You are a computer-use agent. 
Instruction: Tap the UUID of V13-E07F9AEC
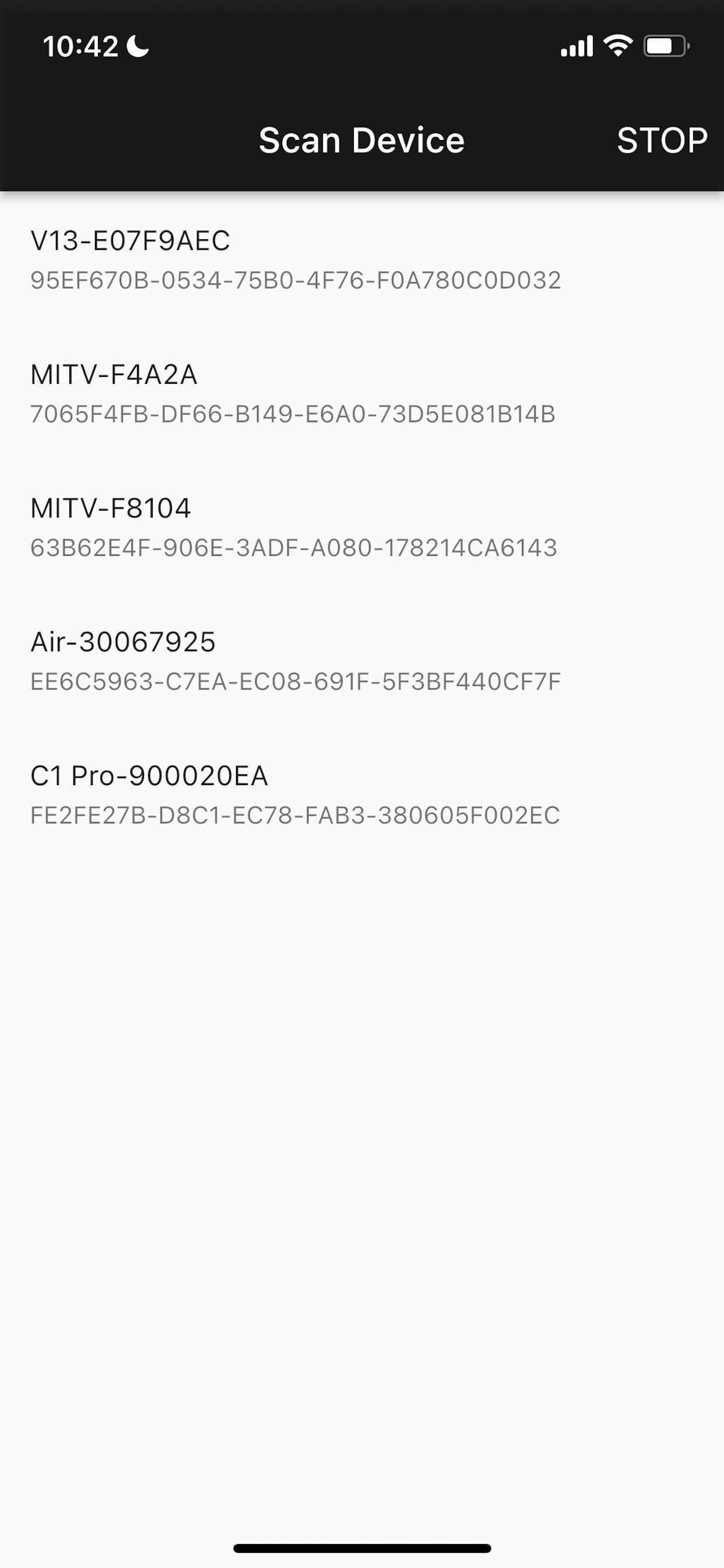pos(297,281)
